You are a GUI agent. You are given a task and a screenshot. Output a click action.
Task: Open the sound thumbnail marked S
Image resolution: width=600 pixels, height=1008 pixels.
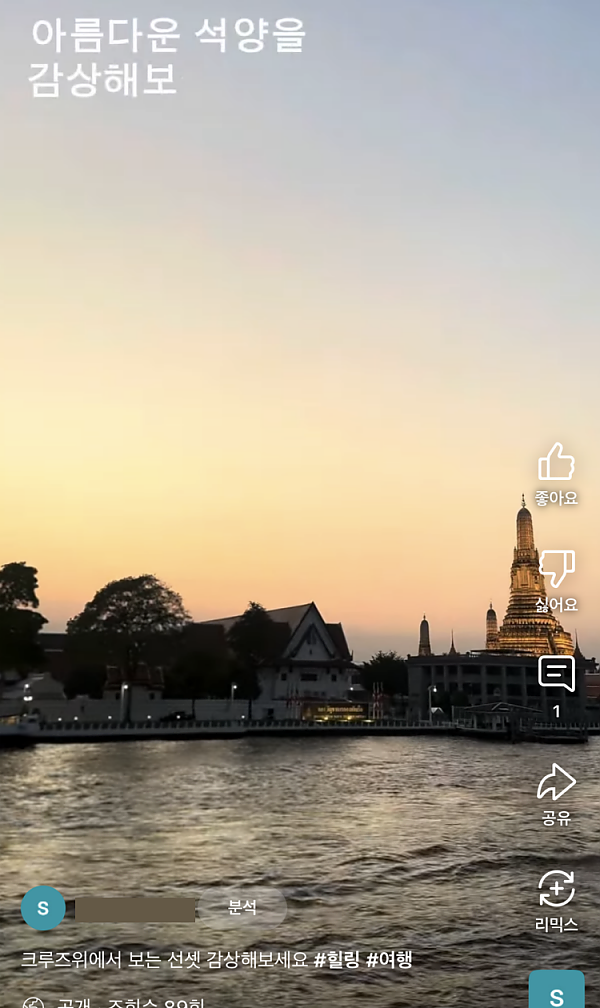point(556,990)
